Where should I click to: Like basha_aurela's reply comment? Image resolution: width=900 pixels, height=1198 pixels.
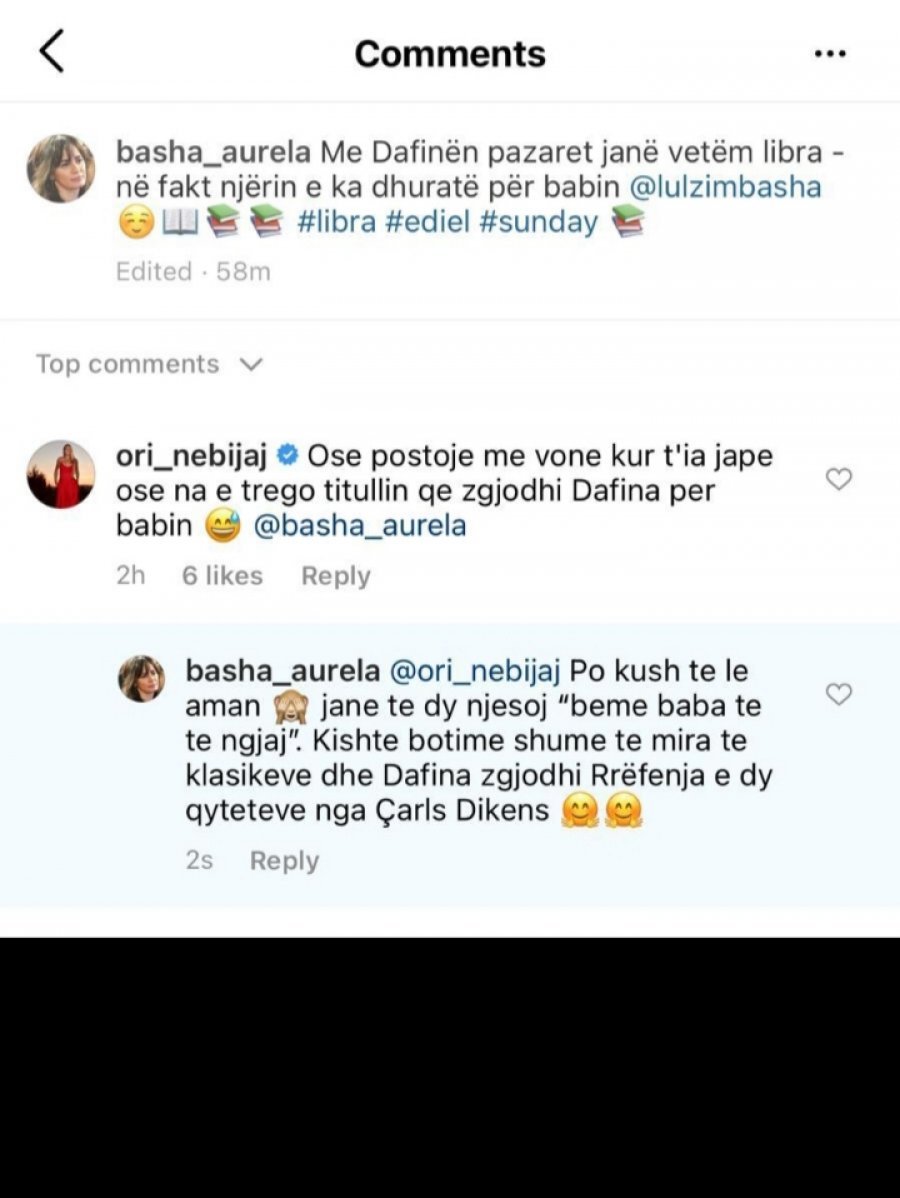[838, 694]
